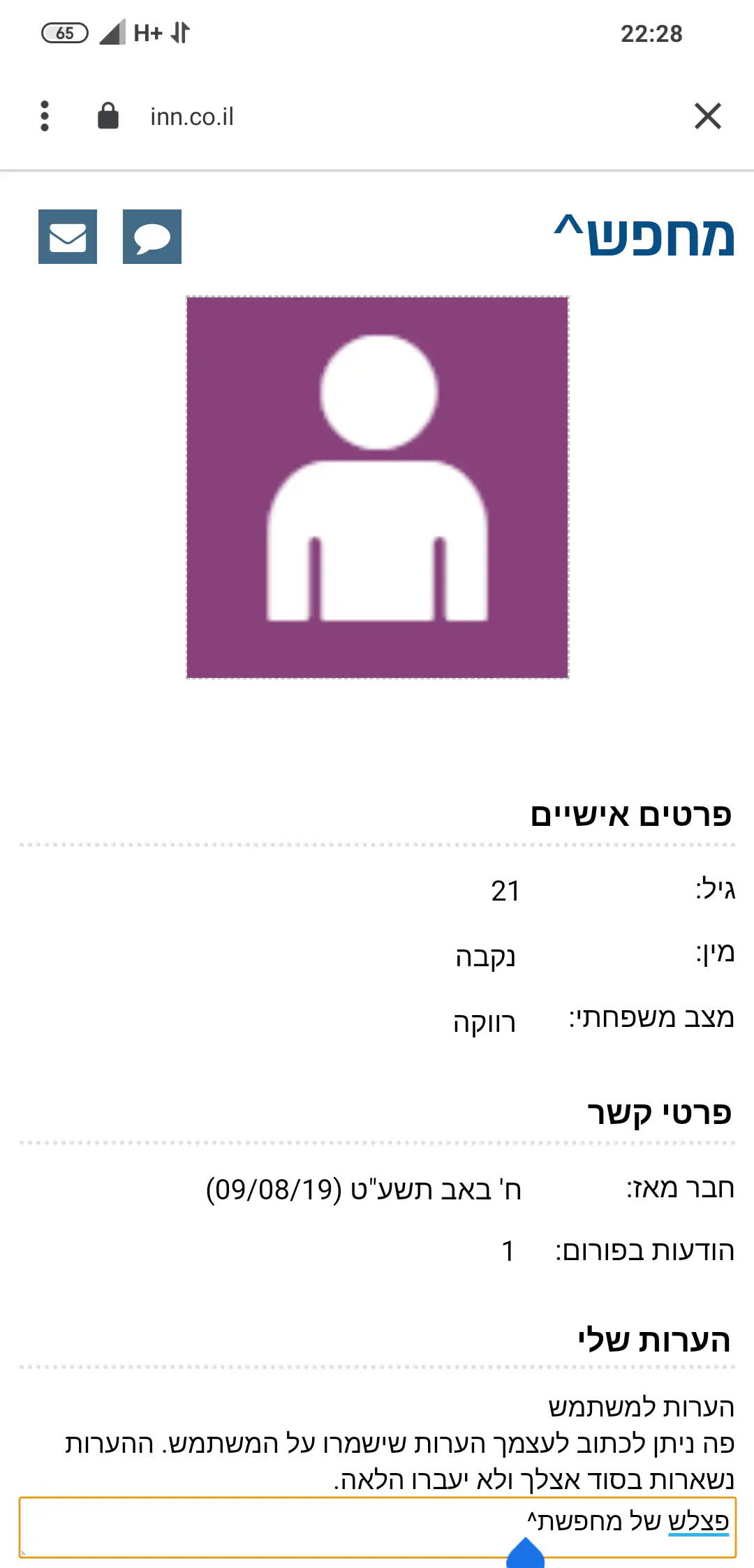
Task: Close the browser tab
Action: [x=707, y=116]
